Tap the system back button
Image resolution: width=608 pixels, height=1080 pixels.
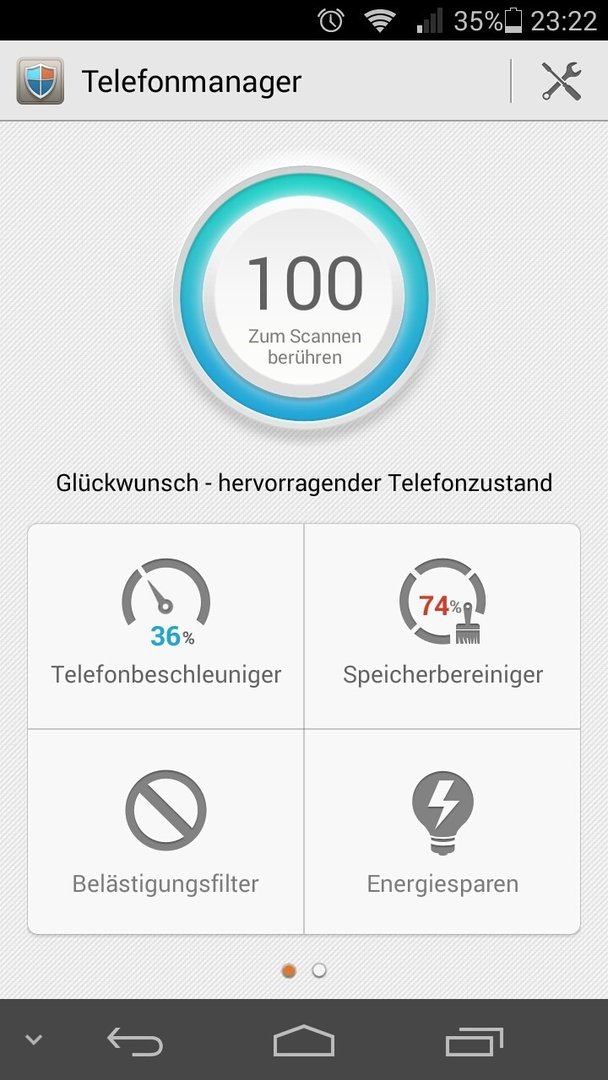click(135, 1040)
